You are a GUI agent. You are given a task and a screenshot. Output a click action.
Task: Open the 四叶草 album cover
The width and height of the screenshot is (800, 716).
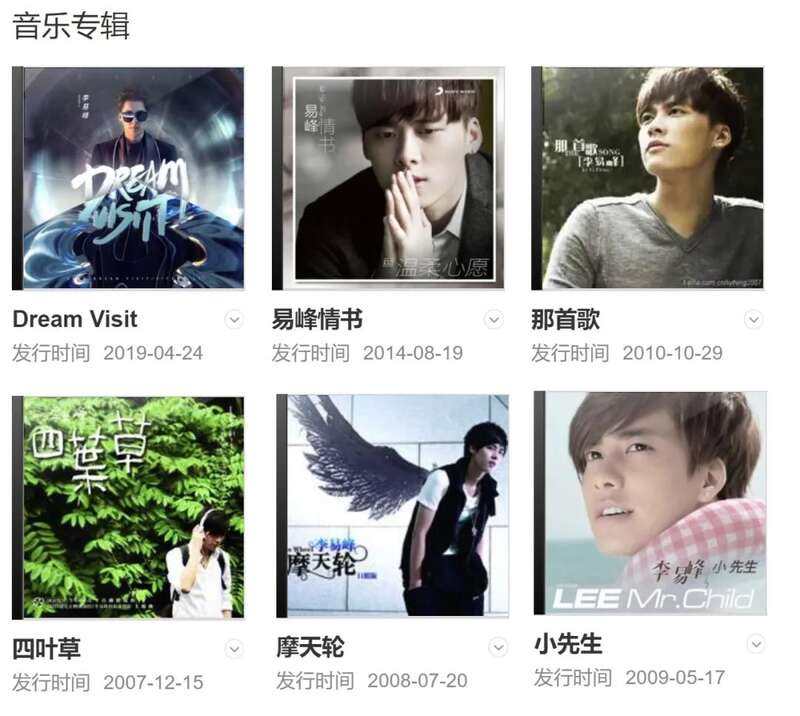(x=128, y=507)
